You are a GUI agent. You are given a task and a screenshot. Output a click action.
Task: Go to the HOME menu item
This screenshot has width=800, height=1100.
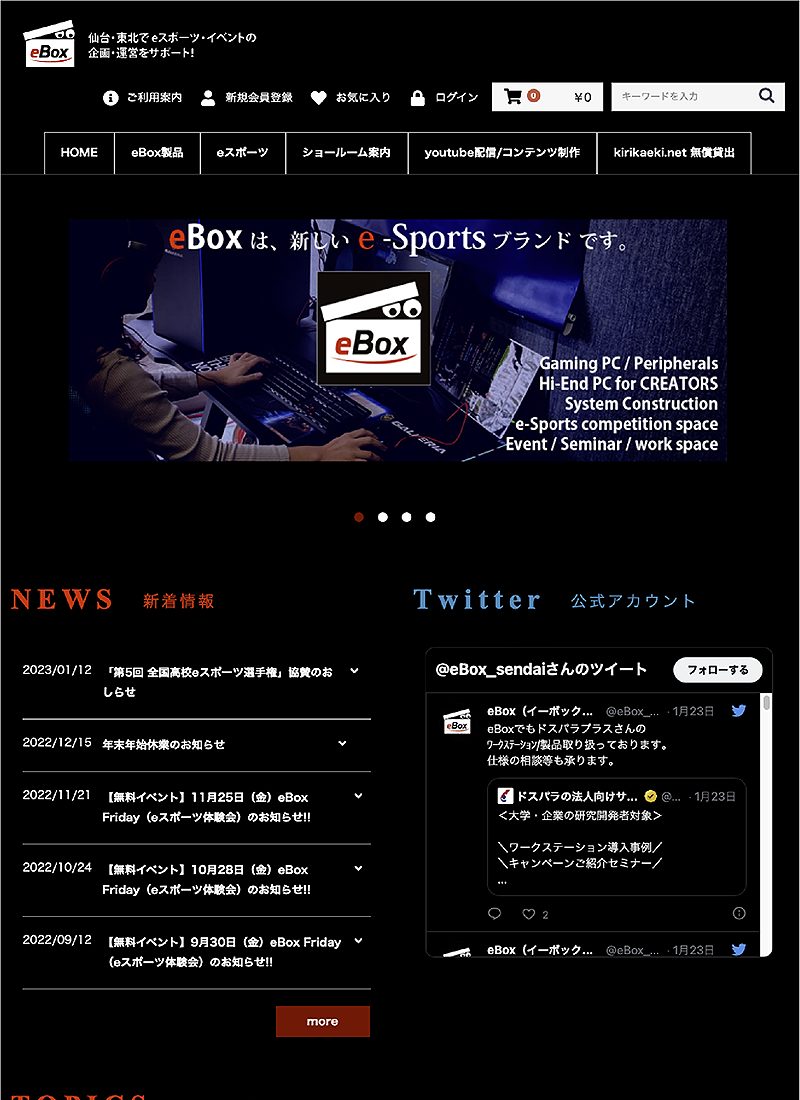[79, 153]
